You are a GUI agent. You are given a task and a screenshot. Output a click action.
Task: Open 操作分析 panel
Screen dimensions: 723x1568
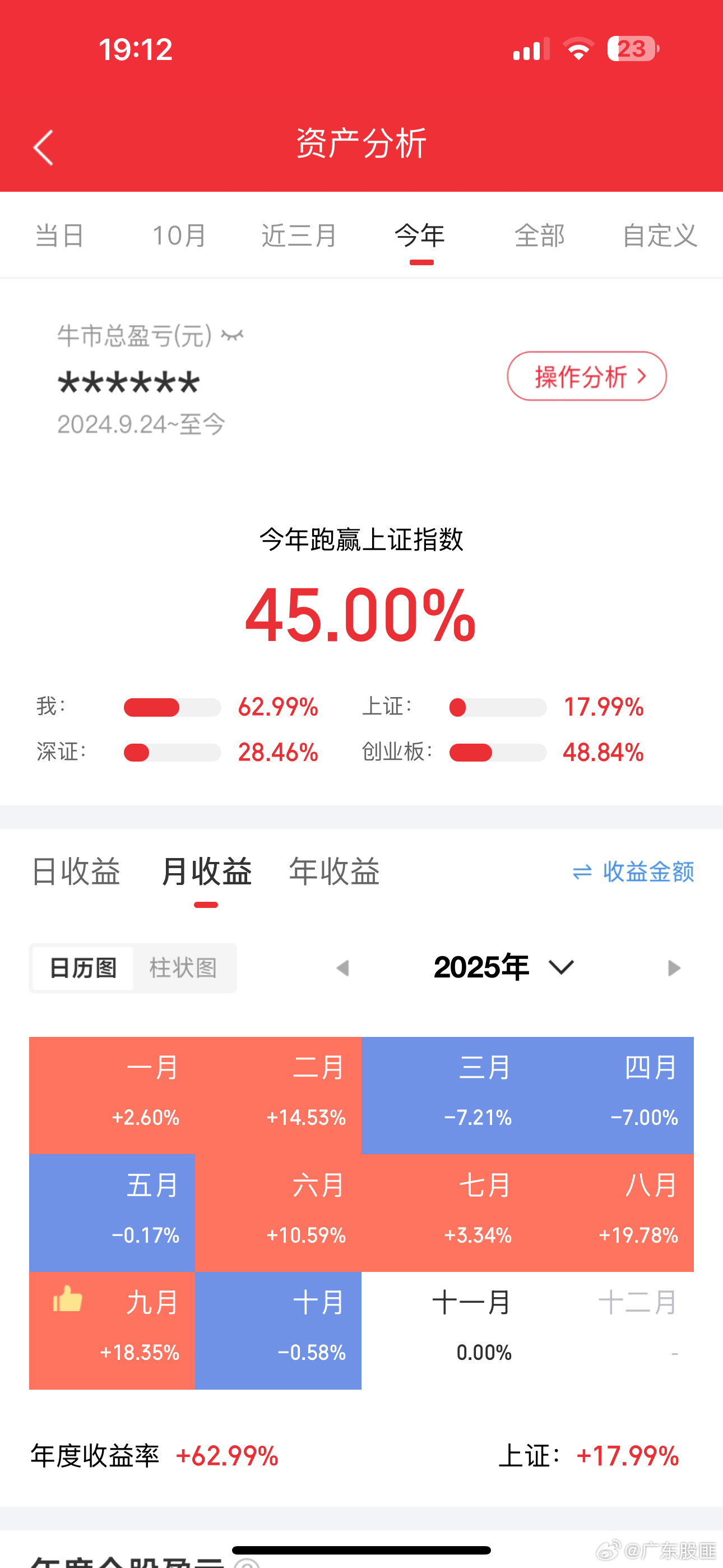pos(586,376)
